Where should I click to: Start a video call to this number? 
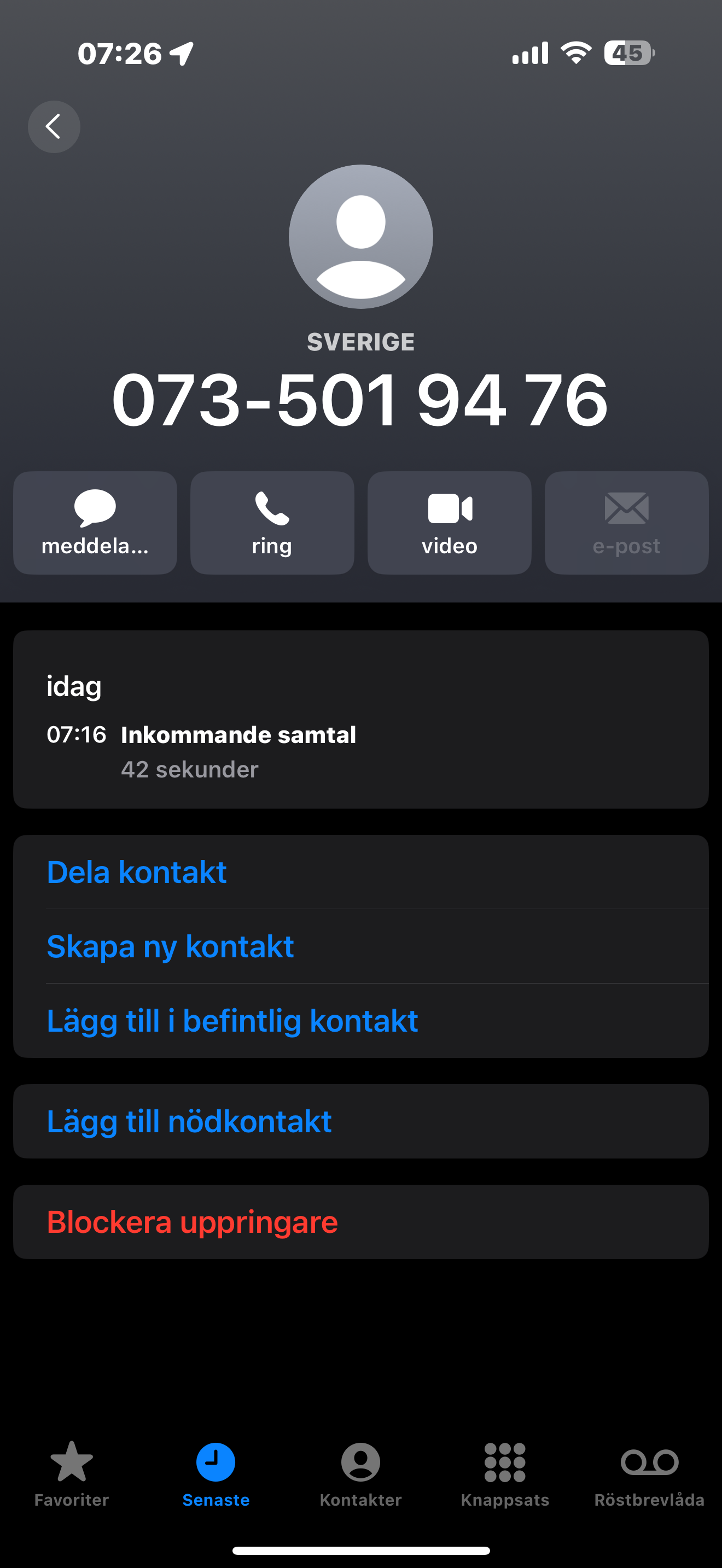tap(449, 522)
